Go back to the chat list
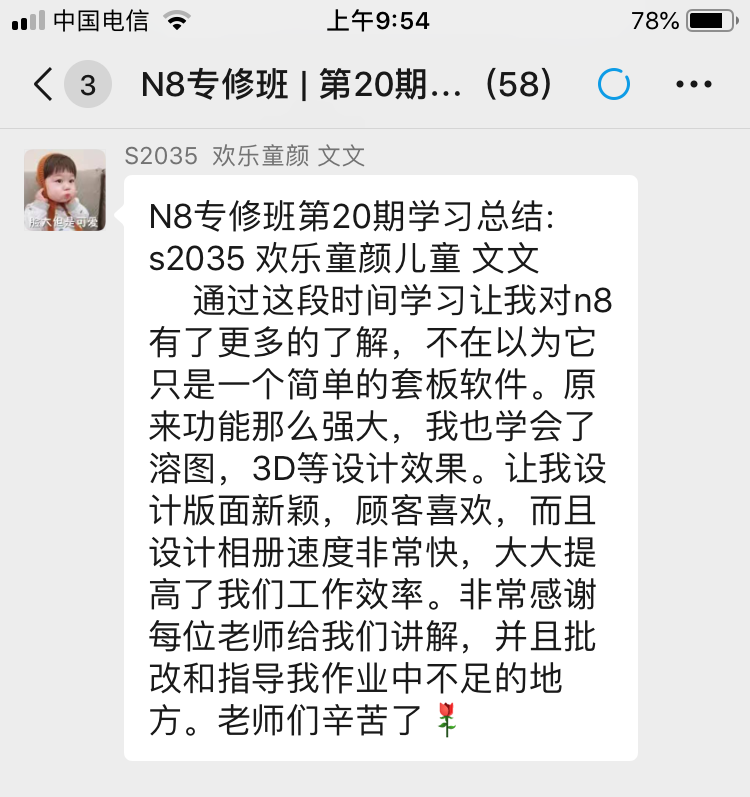The height and width of the screenshot is (797, 750). (44, 85)
